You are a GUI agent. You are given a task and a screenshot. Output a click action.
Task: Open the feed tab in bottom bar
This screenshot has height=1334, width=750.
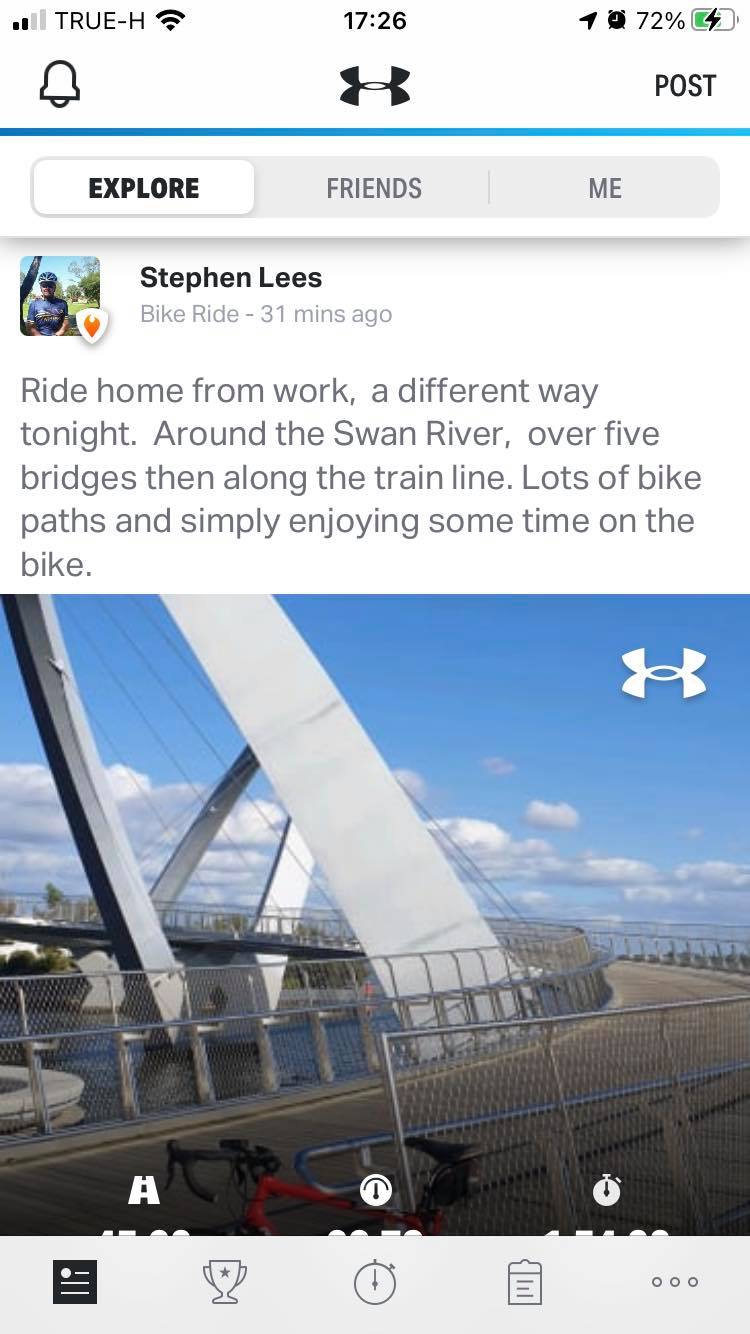coord(75,1282)
